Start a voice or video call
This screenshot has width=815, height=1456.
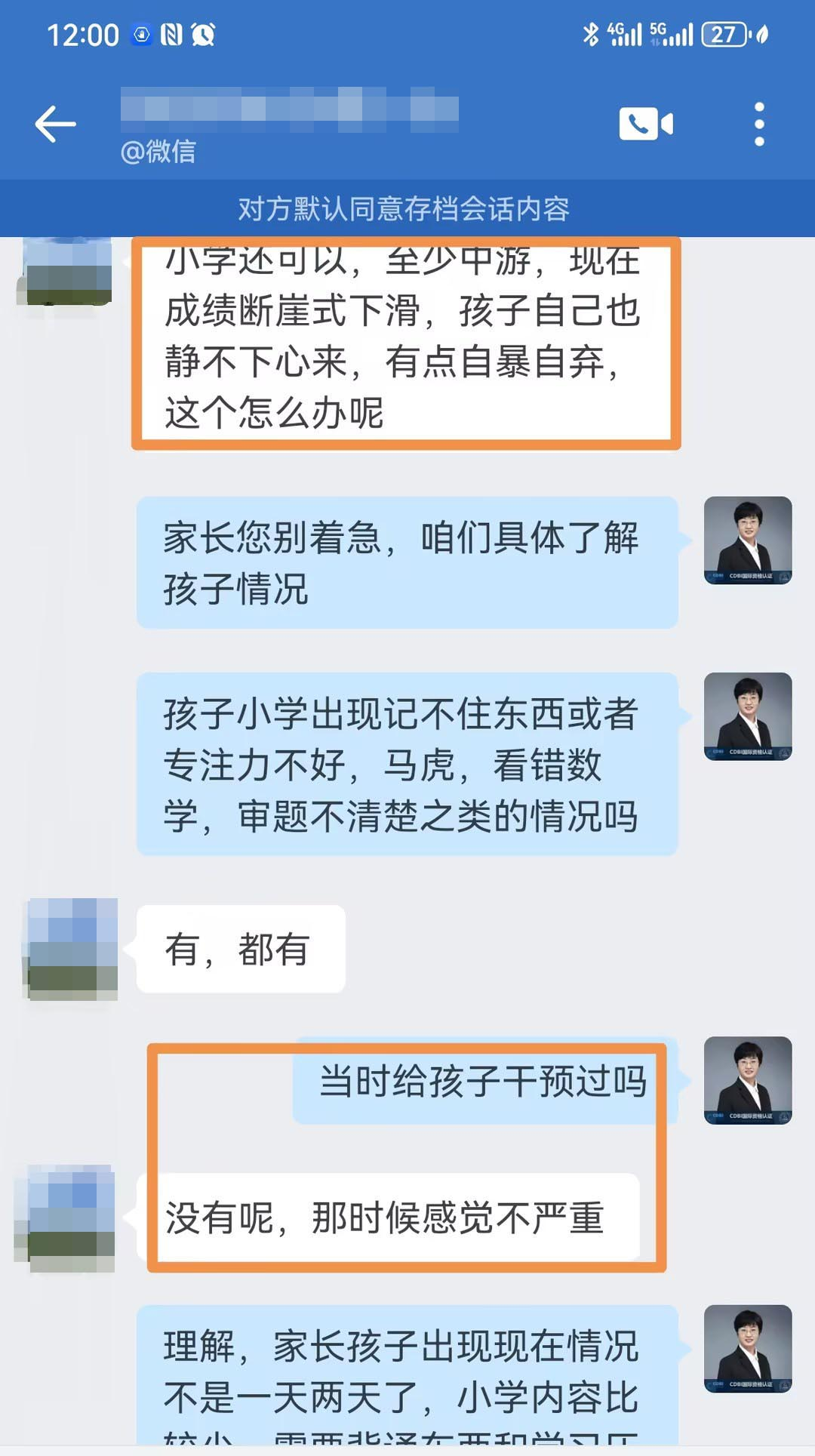click(645, 124)
